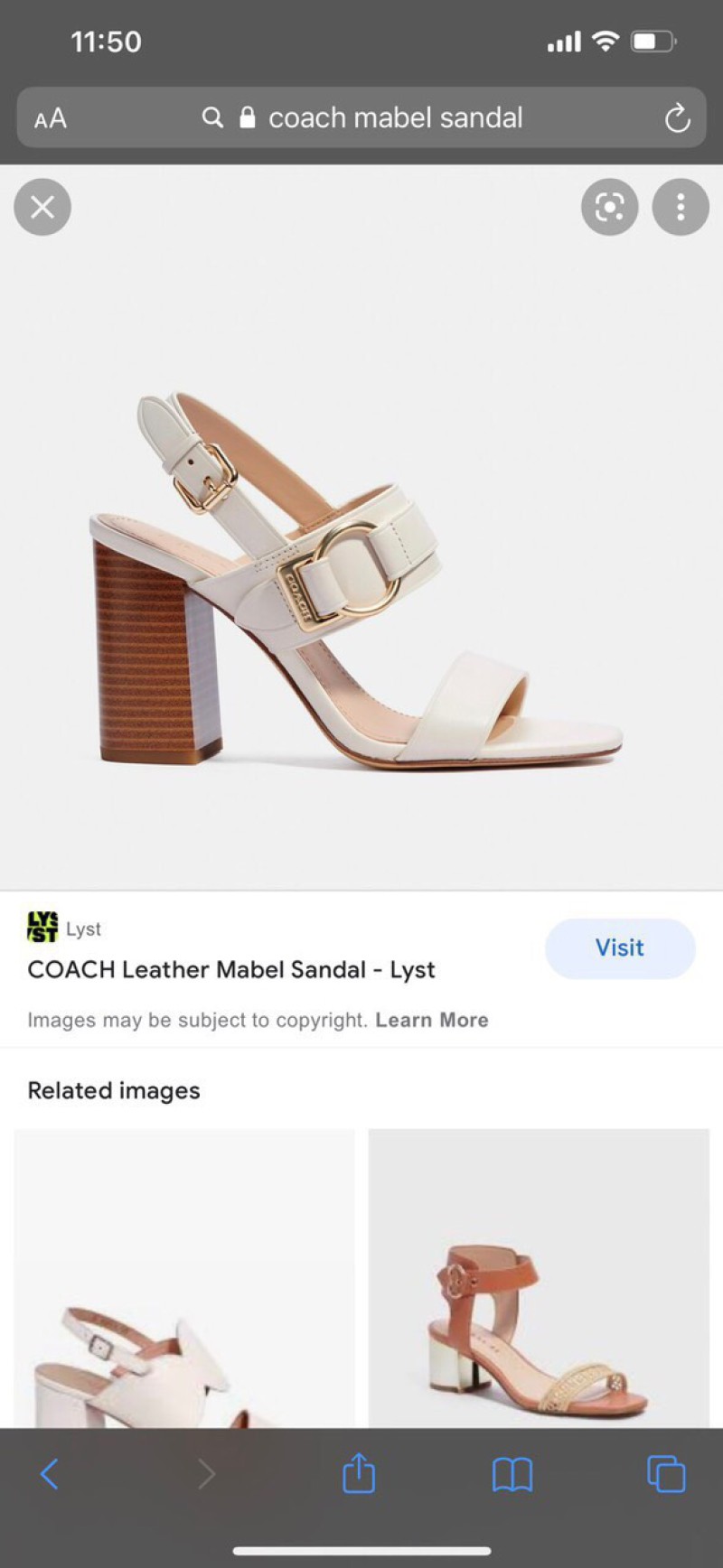The image size is (723, 1568).
Task: Close the image preview
Action: 42,208
